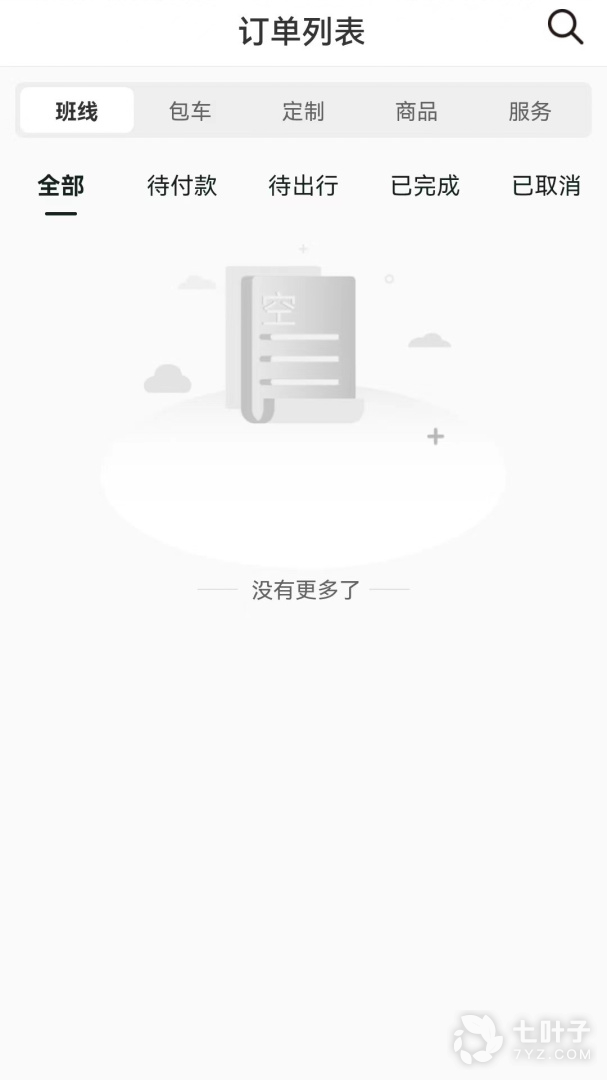Viewport: 607px width, 1080px height.
Task: Switch to the 包车 segment
Action: pos(190,111)
